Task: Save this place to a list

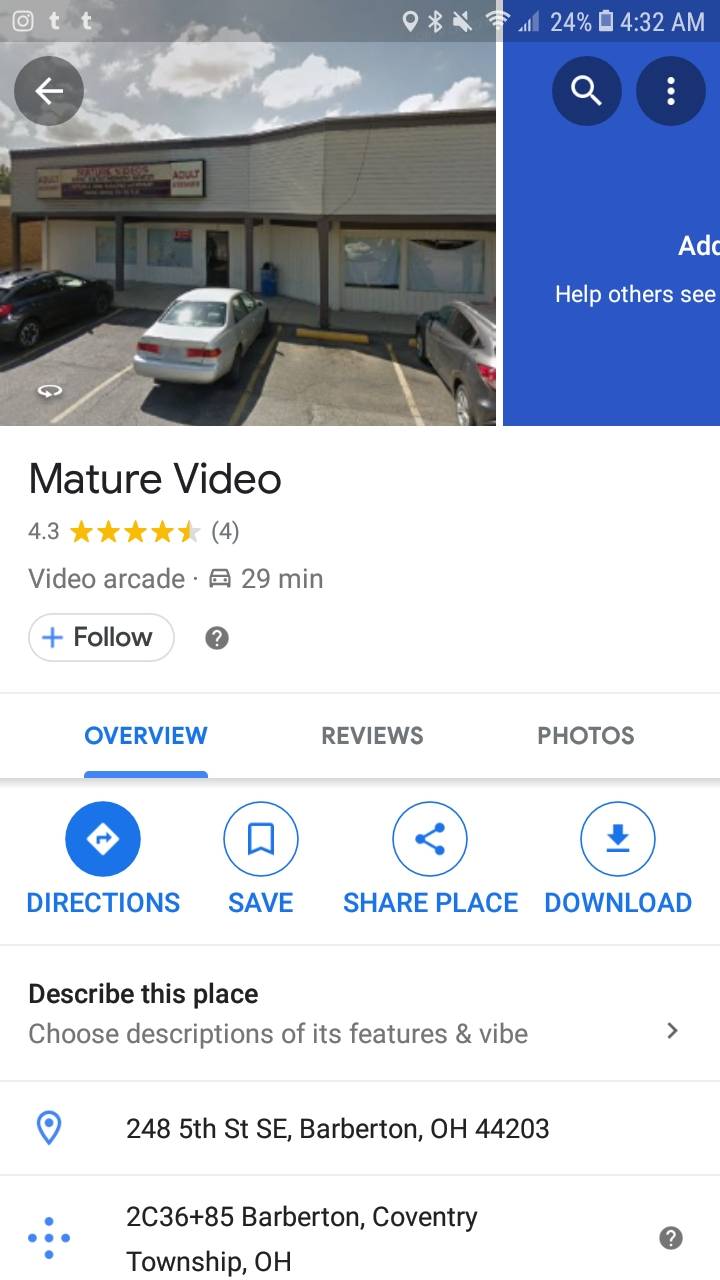Action: [x=260, y=860]
